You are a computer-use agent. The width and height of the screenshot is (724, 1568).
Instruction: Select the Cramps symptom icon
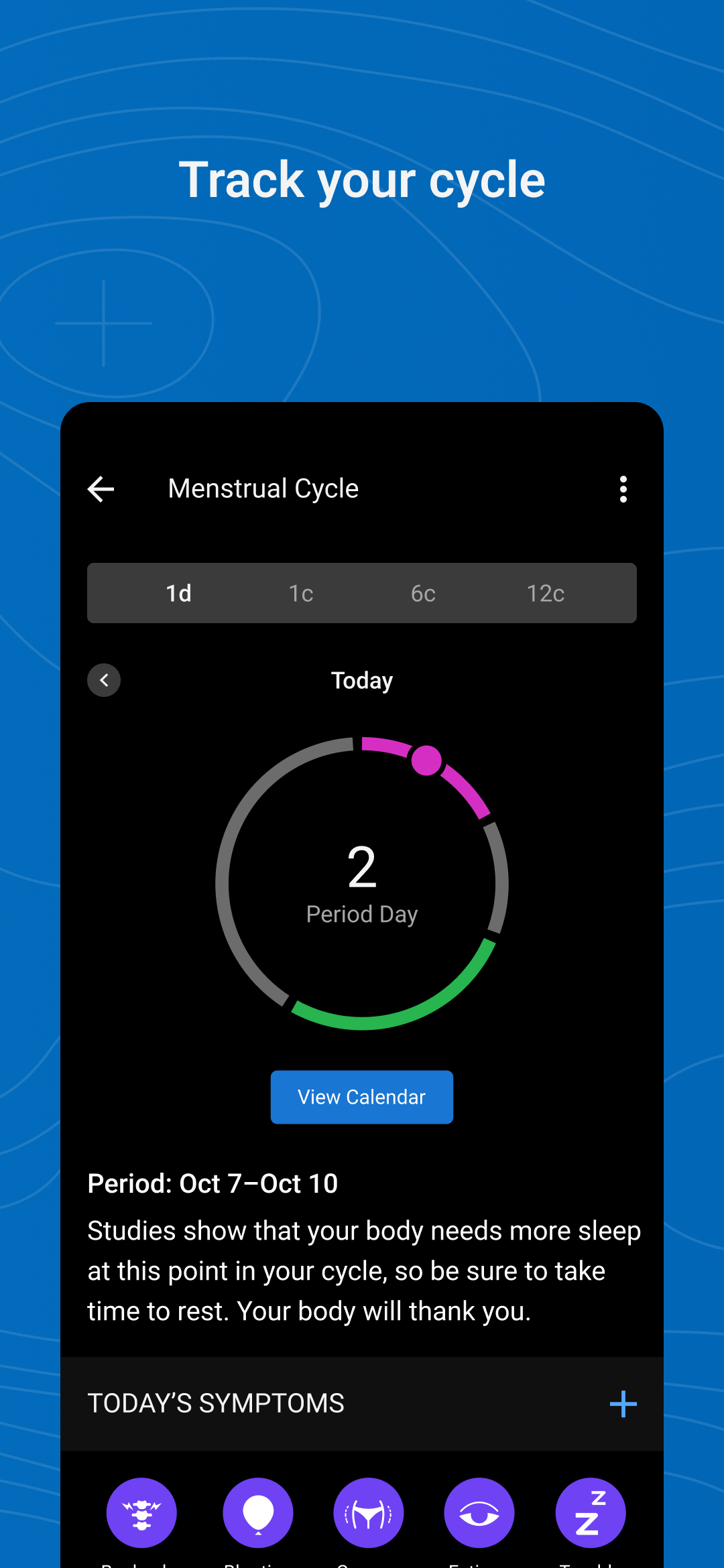point(368,1512)
